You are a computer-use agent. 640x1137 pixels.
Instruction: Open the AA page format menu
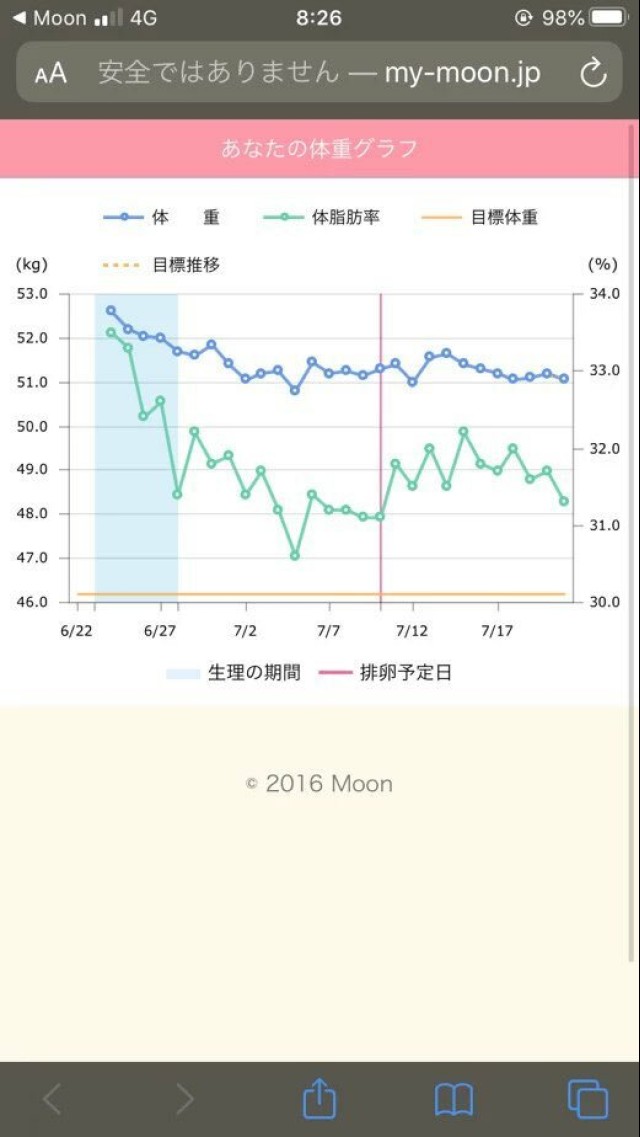51,73
